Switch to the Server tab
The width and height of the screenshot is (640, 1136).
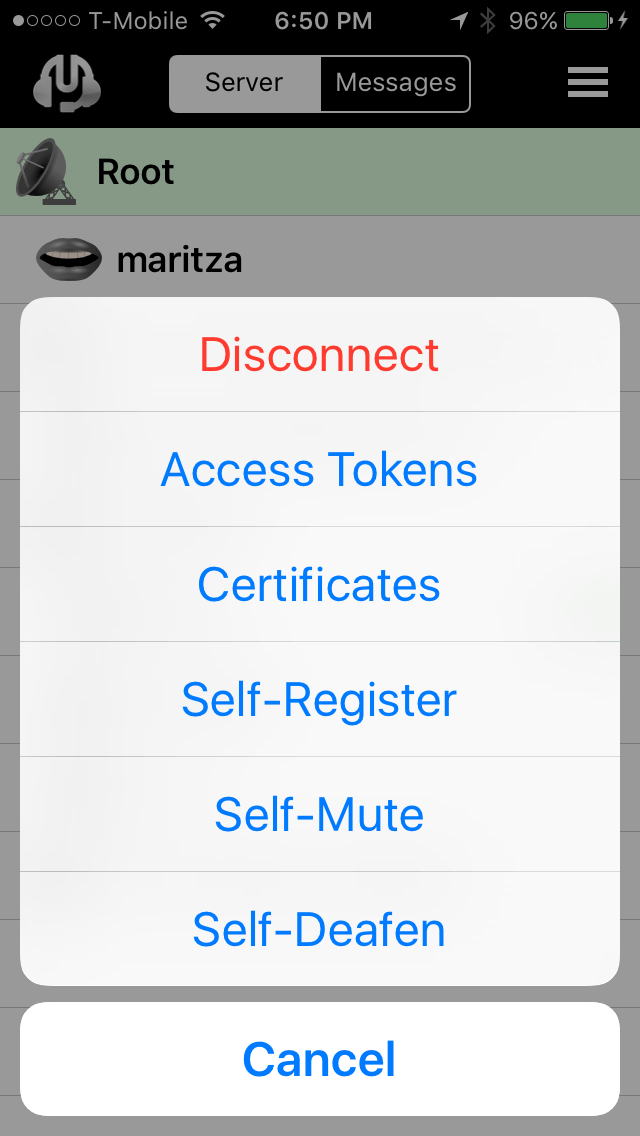click(x=244, y=83)
